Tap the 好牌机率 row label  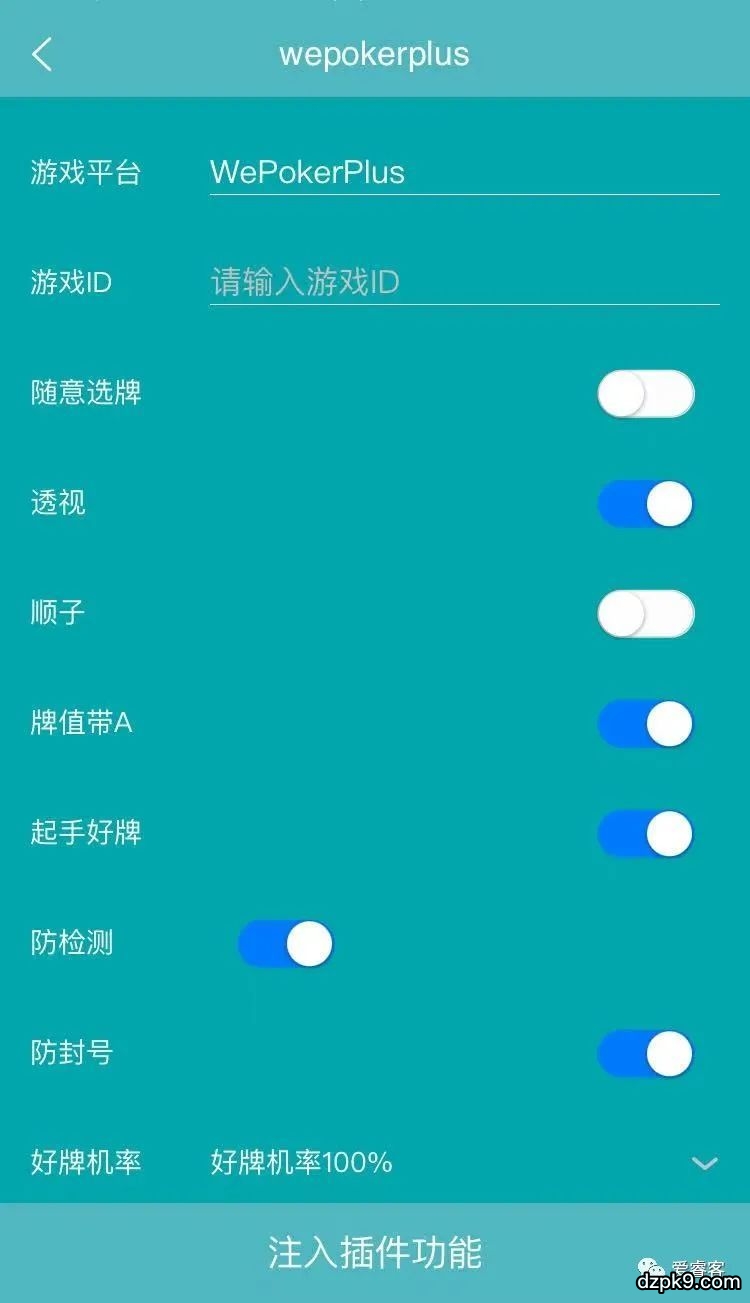click(86, 1163)
